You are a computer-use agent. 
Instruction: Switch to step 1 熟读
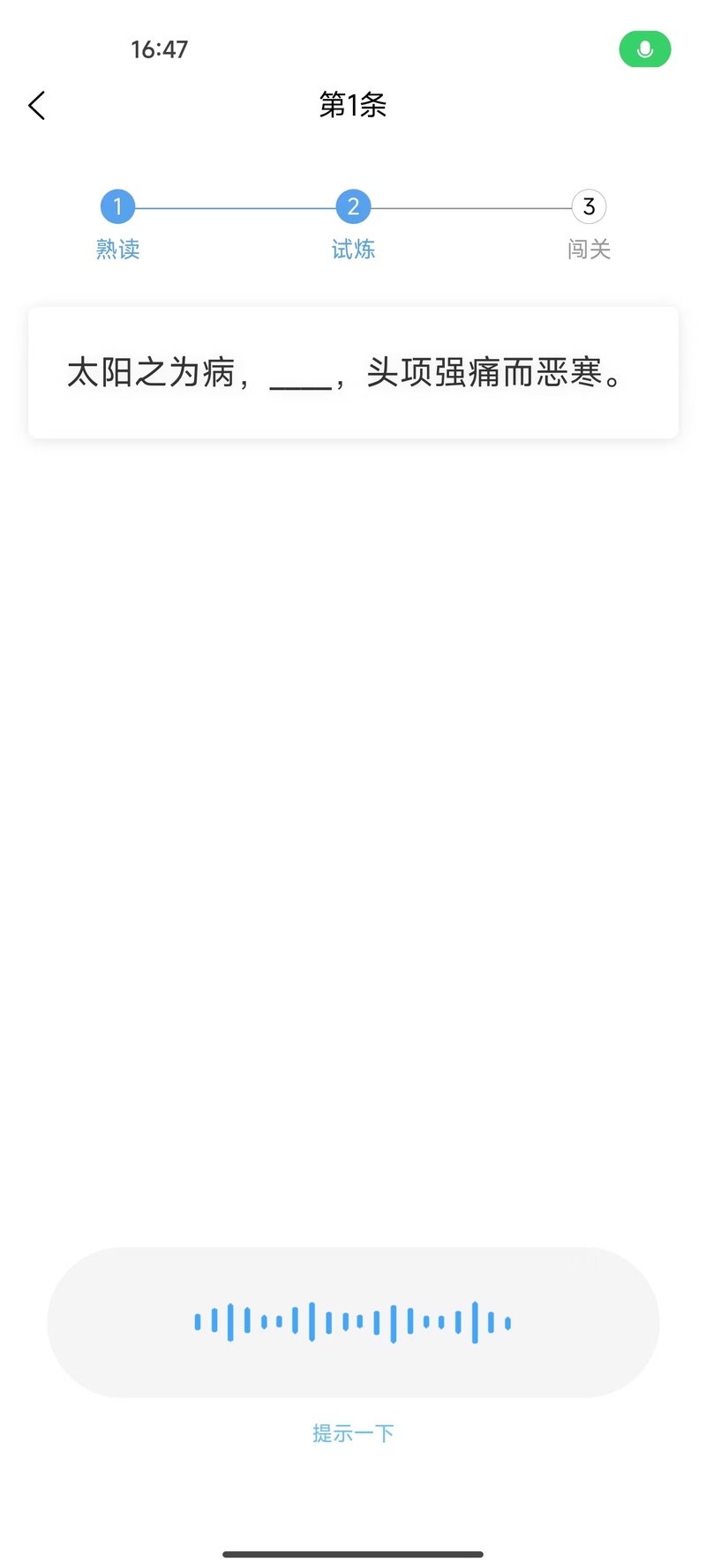[117, 224]
